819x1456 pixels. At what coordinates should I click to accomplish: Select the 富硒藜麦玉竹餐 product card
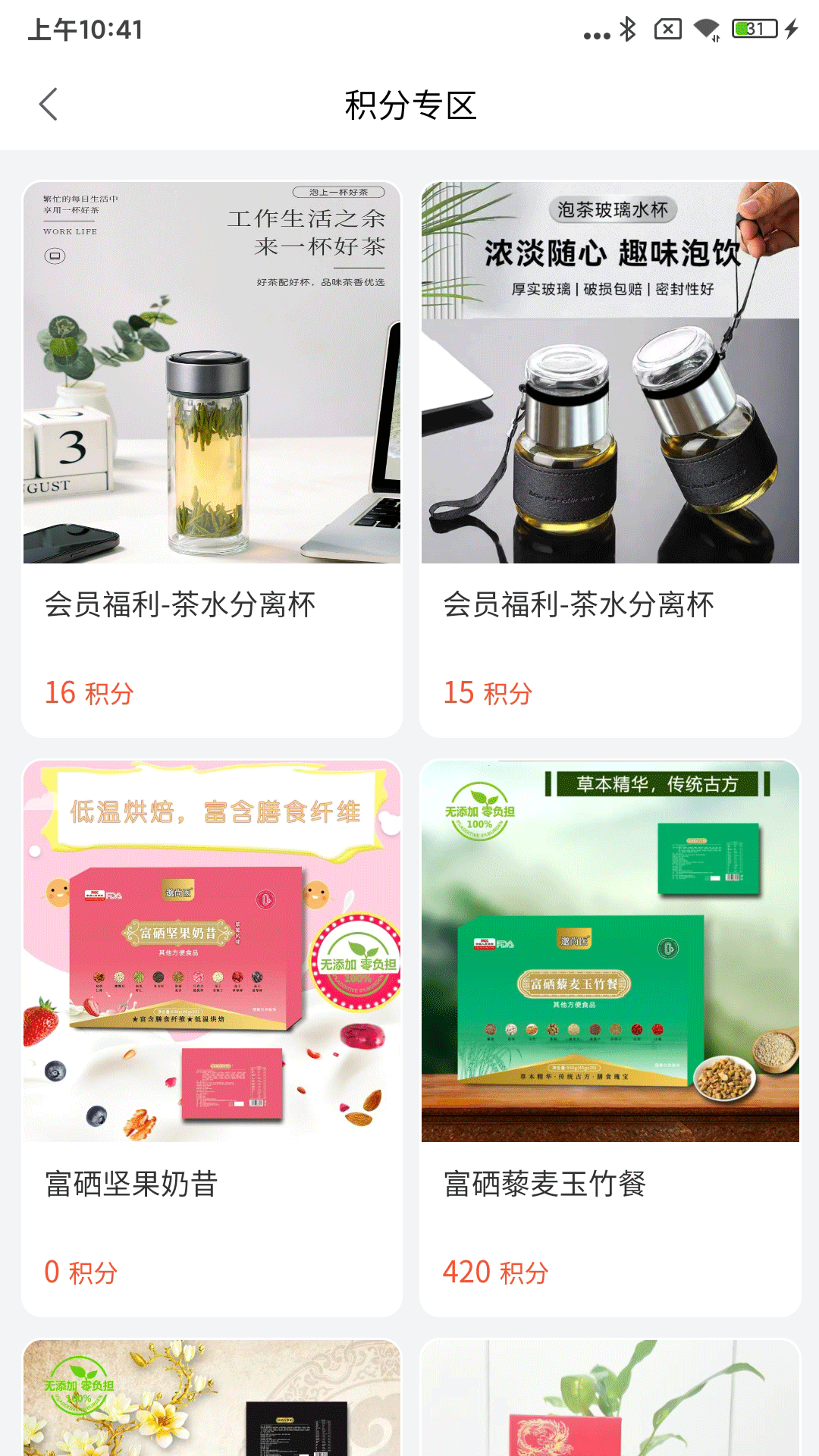(x=610, y=1037)
